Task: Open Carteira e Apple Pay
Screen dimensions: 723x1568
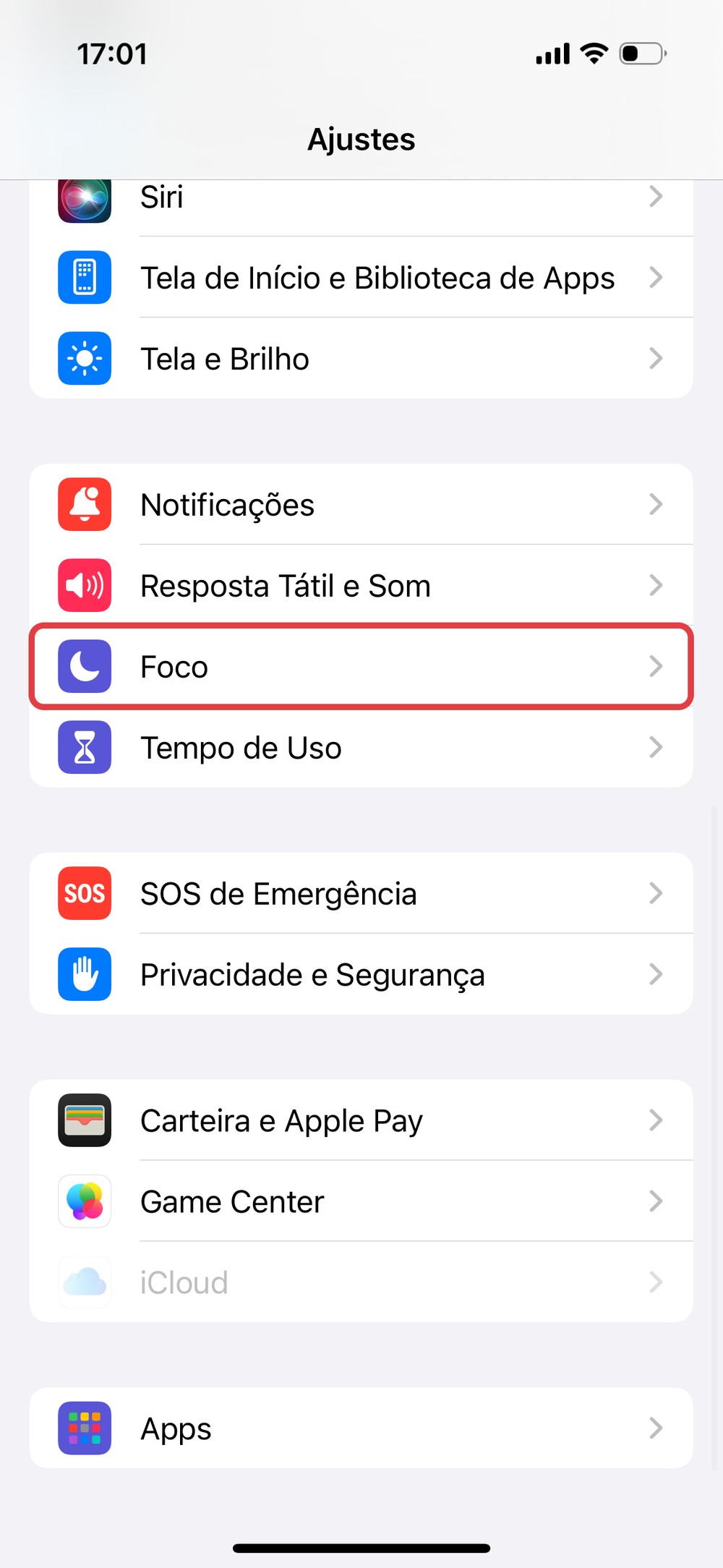Action: (360, 1121)
